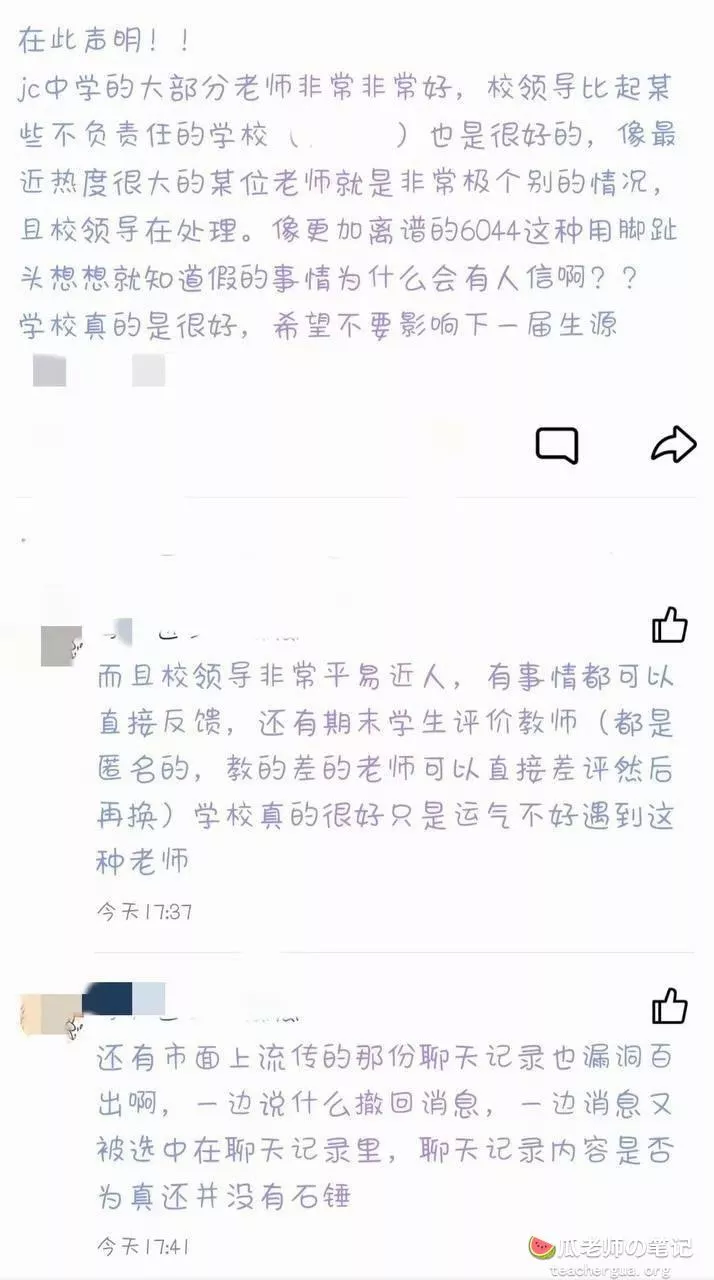Like the comment posted at 17:41

pyautogui.click(x=669, y=1006)
